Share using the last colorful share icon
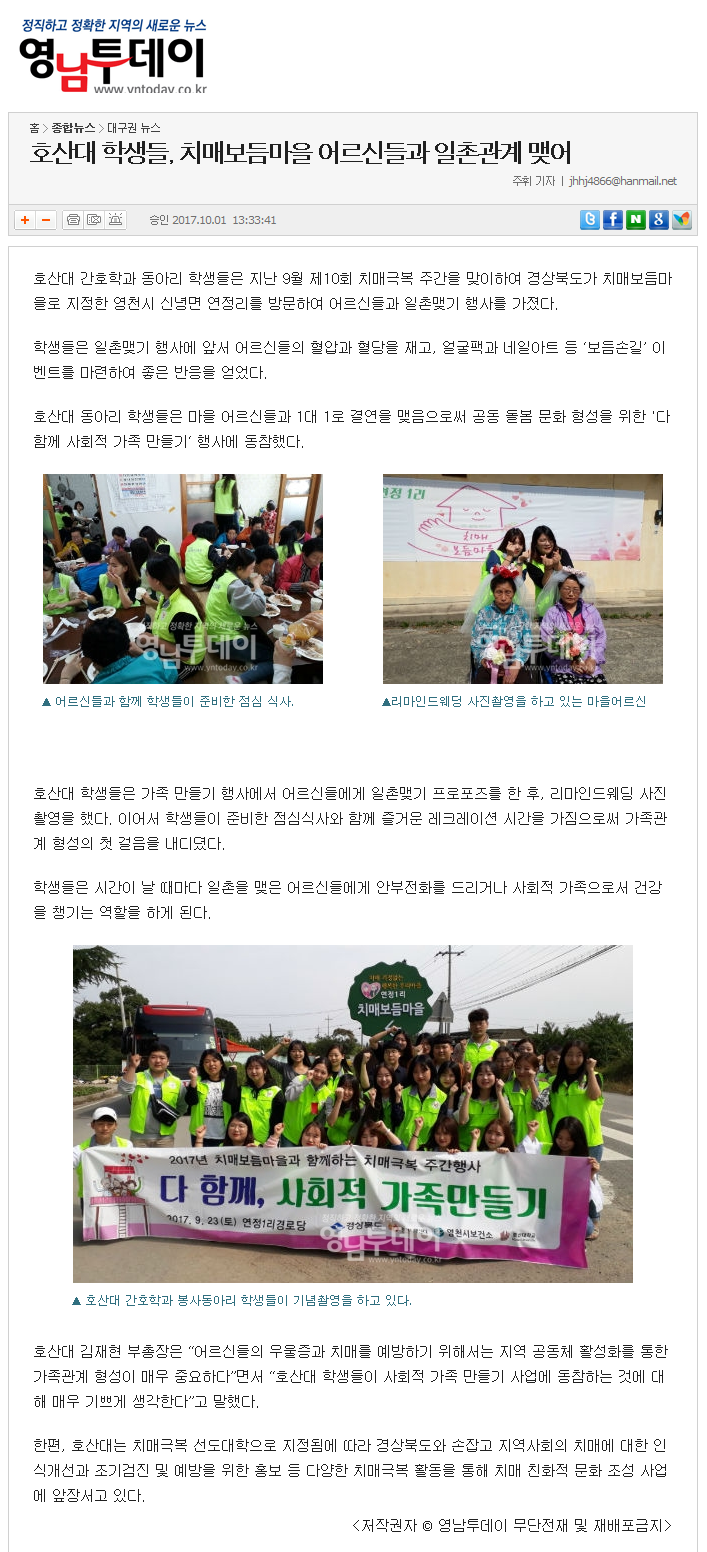707x1552 pixels. click(682, 220)
